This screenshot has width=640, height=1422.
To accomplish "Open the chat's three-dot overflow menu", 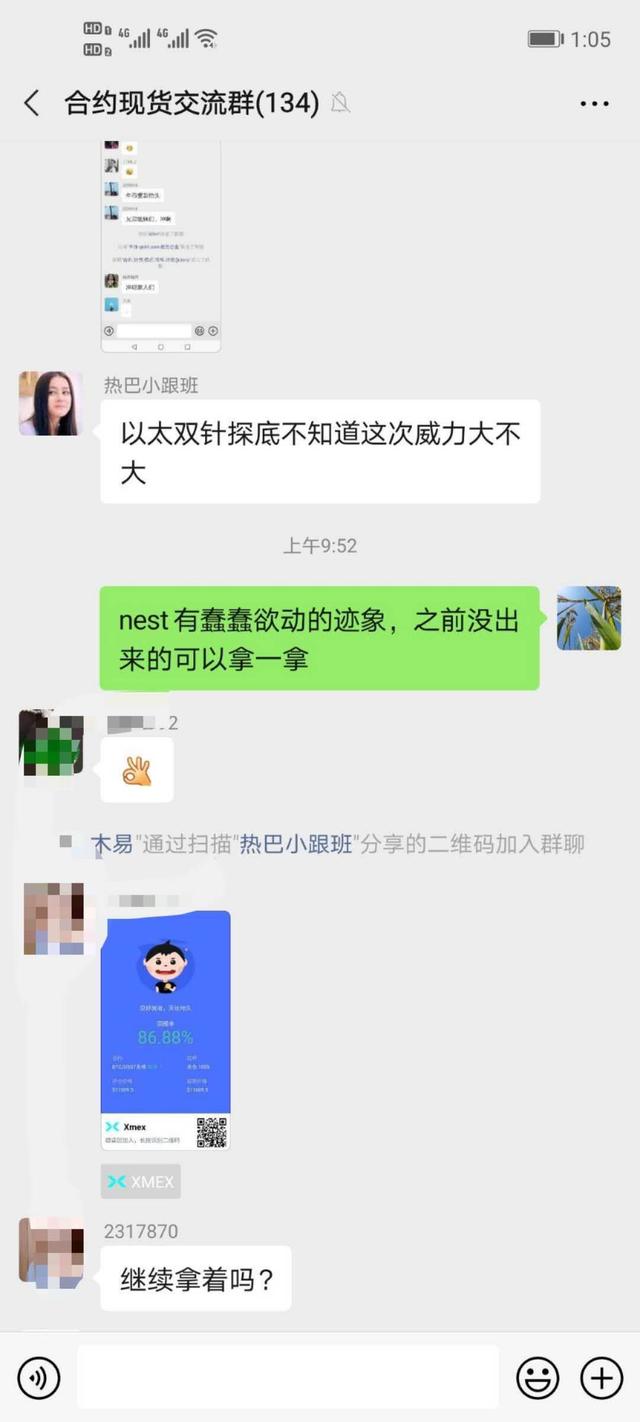I will click(594, 103).
